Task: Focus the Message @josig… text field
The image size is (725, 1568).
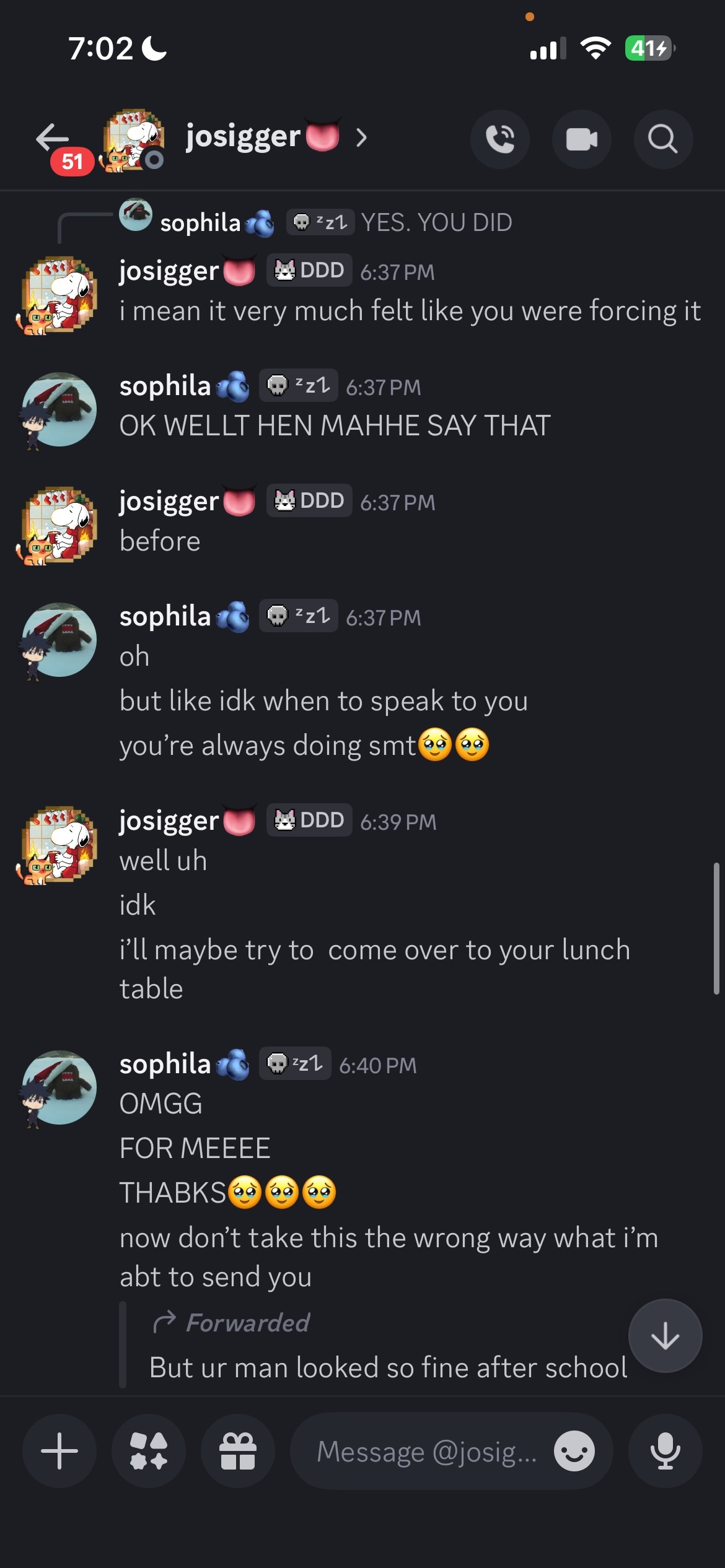Action: click(x=424, y=1451)
